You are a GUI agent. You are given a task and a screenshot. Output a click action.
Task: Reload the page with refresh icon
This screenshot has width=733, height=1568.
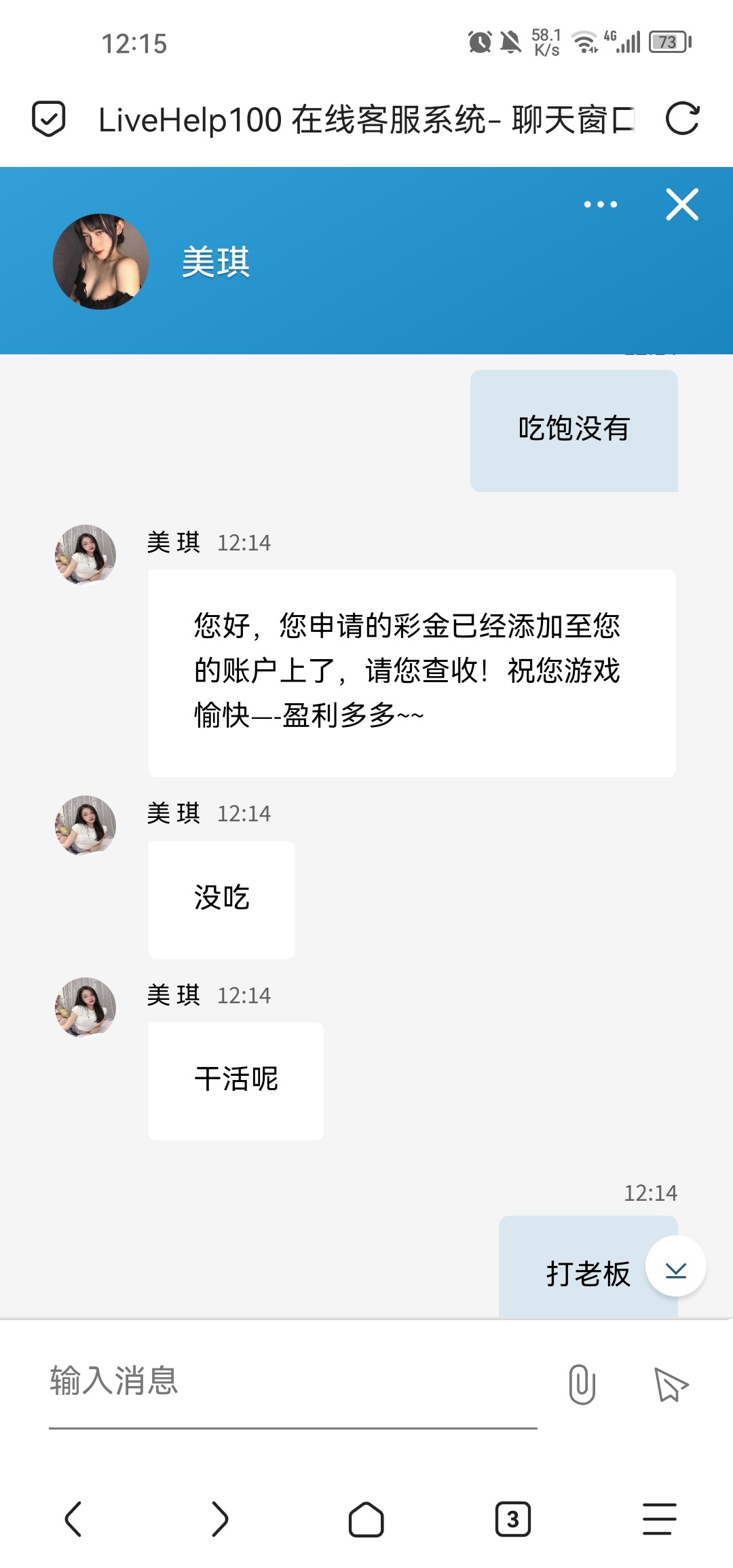681,119
